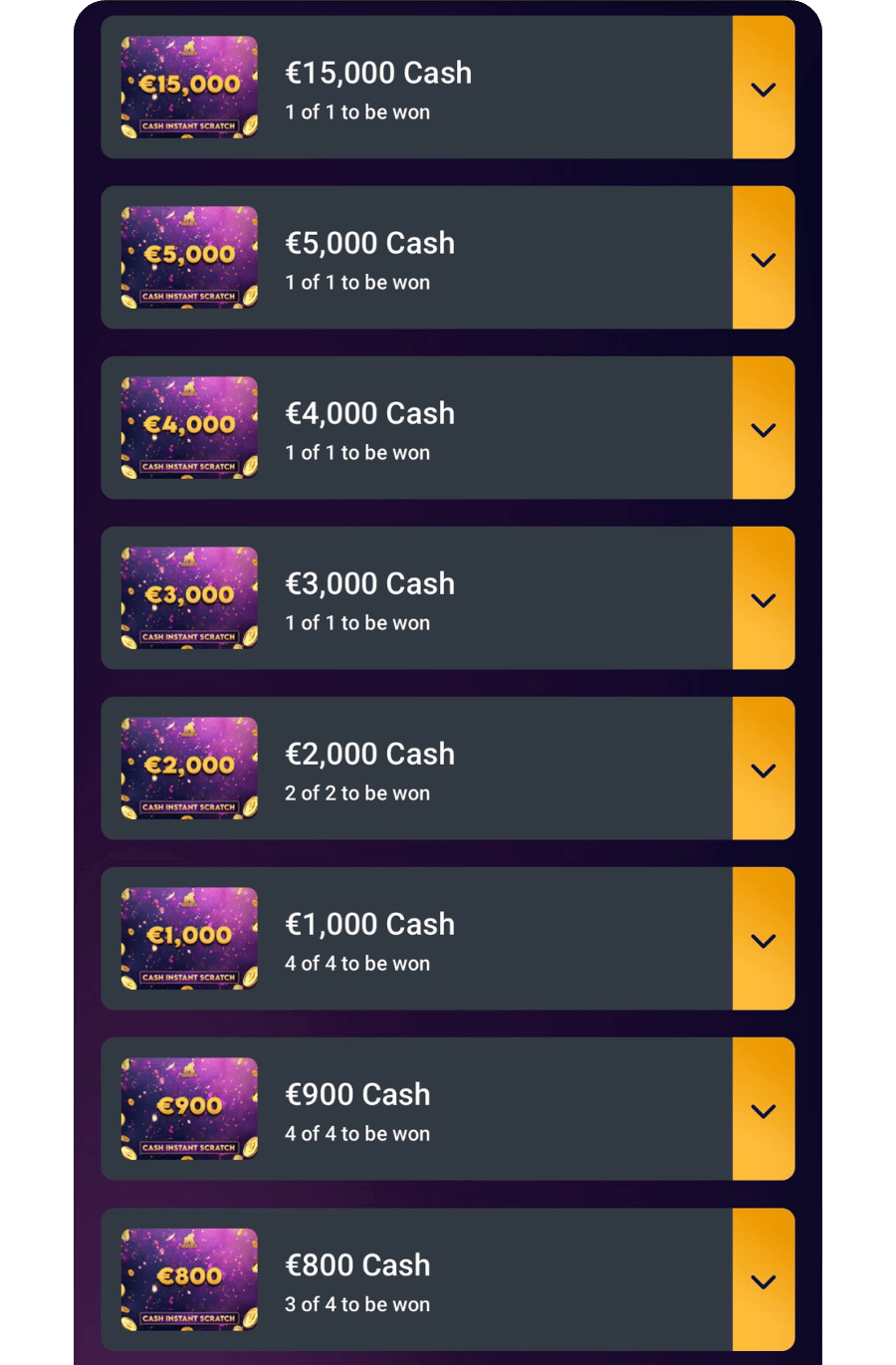896x1365 pixels.
Task: Expand the €15,000 Cash prize details
Action: click(x=763, y=89)
